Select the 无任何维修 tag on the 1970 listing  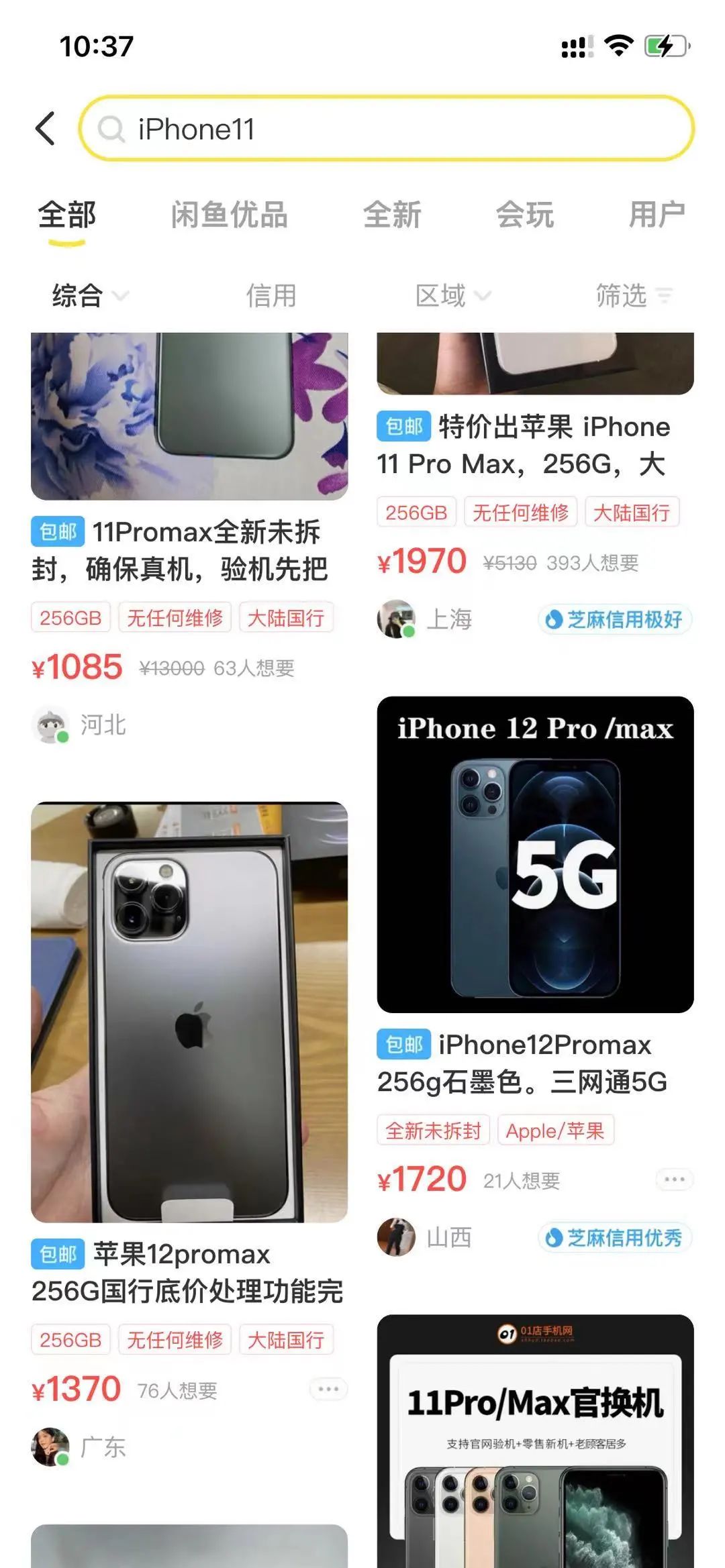(520, 511)
